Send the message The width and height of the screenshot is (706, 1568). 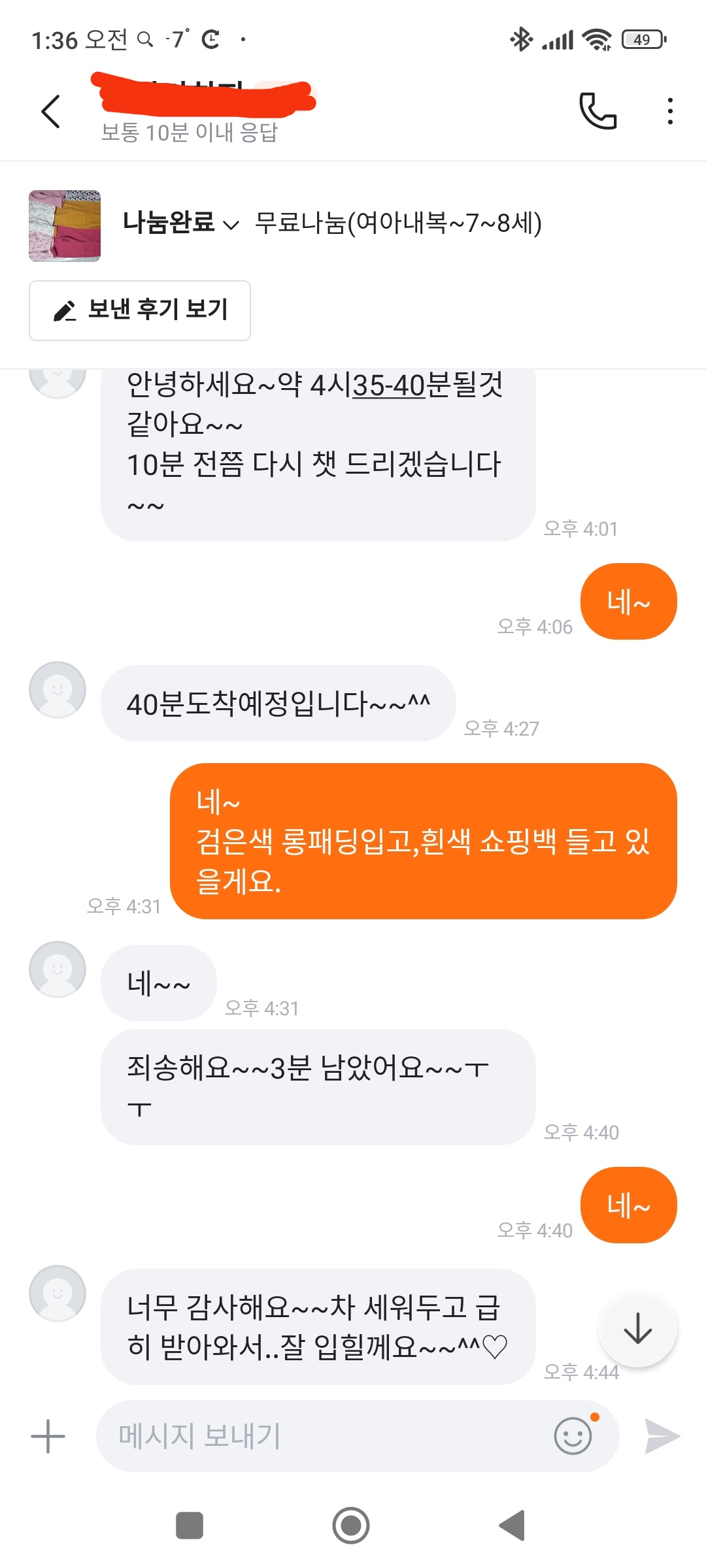(x=662, y=1436)
